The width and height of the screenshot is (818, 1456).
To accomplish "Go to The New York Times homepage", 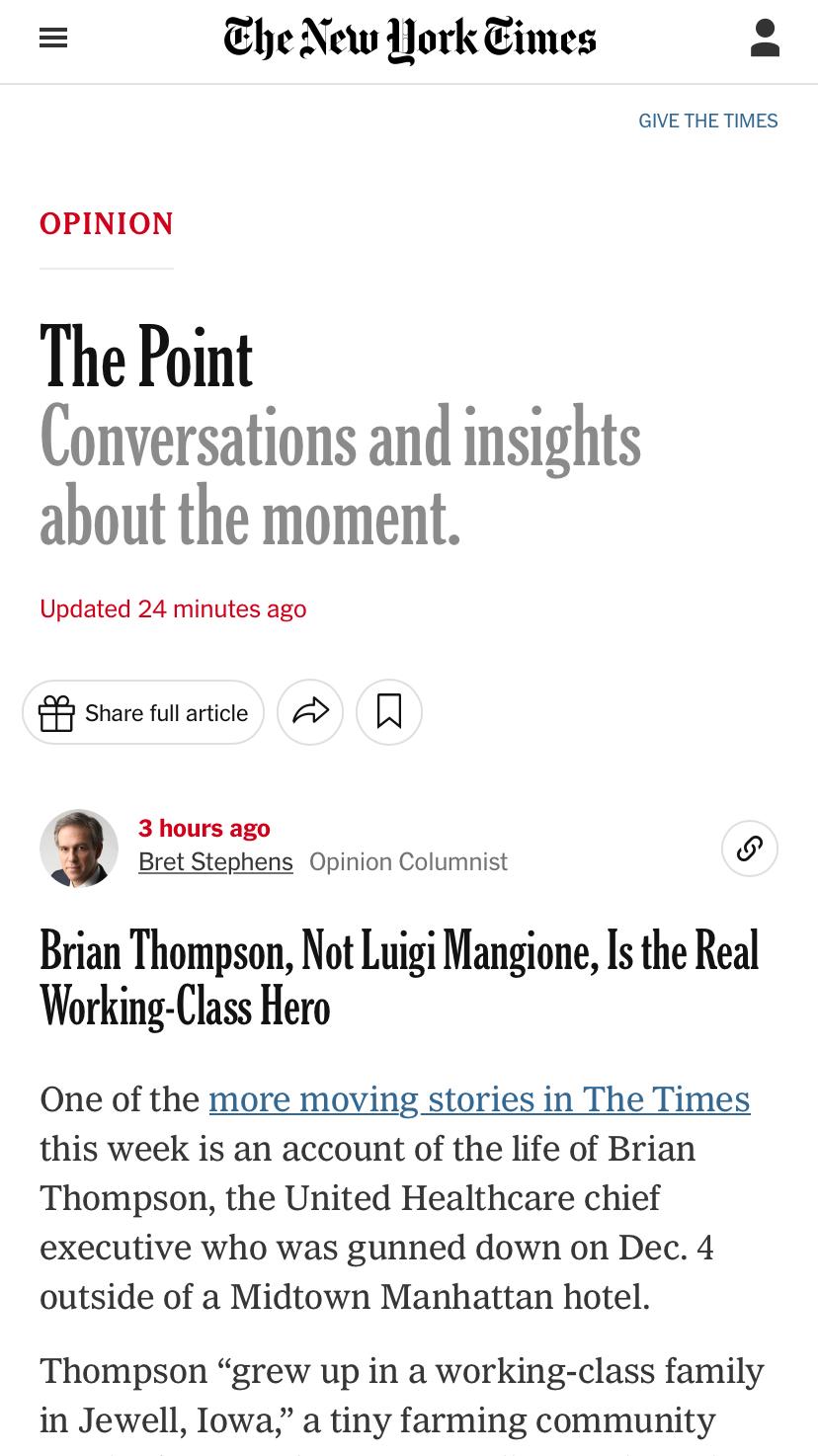I will [x=410, y=40].
